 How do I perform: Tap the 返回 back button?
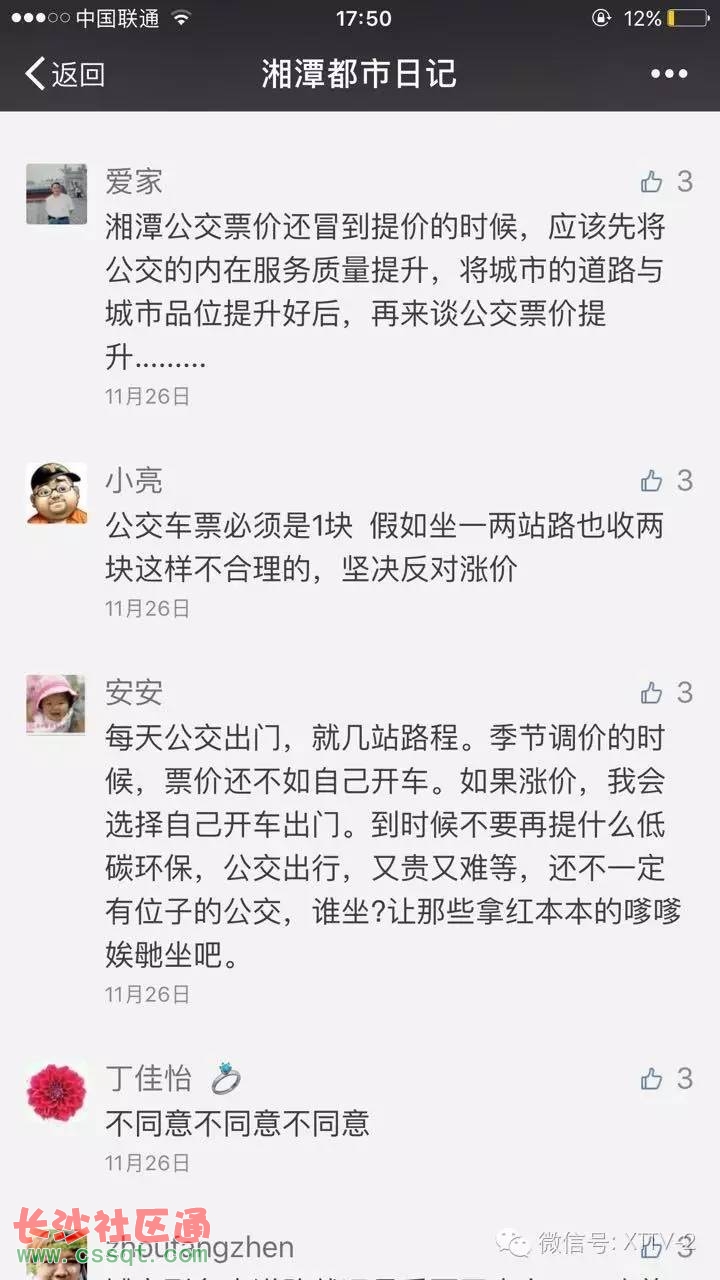(65, 74)
